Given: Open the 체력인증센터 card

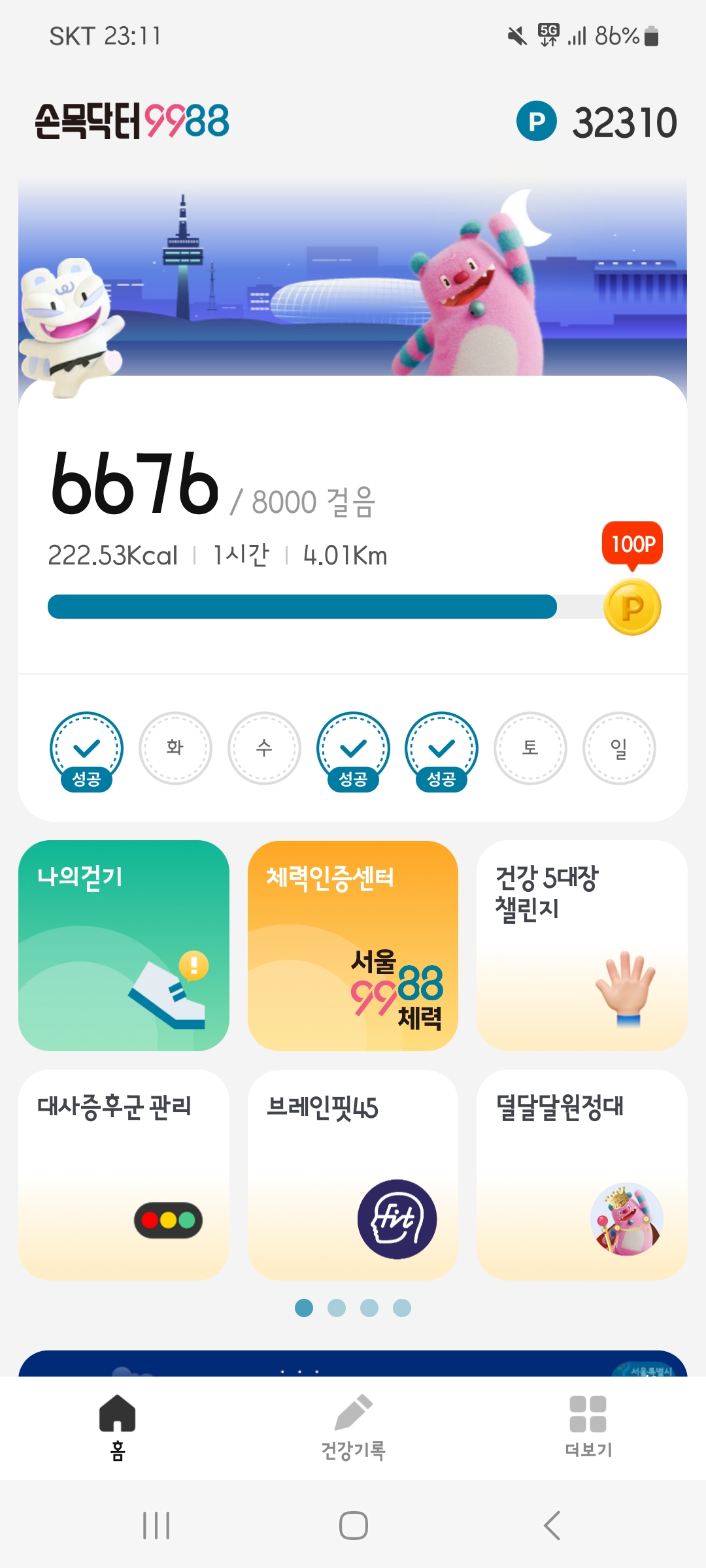Looking at the screenshot, I should click(x=353, y=945).
